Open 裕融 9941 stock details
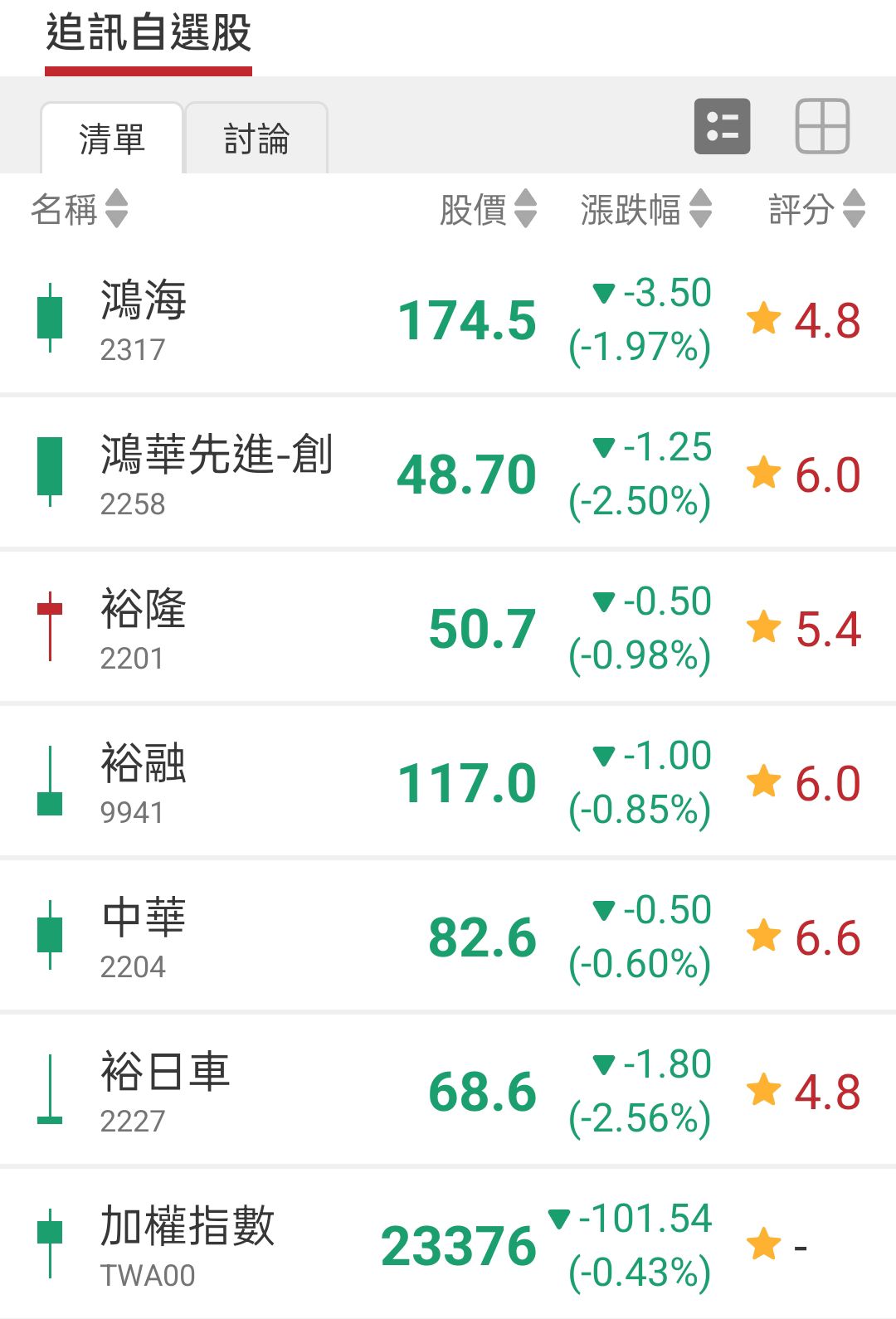This screenshot has height=1319, width=896. pos(143,783)
